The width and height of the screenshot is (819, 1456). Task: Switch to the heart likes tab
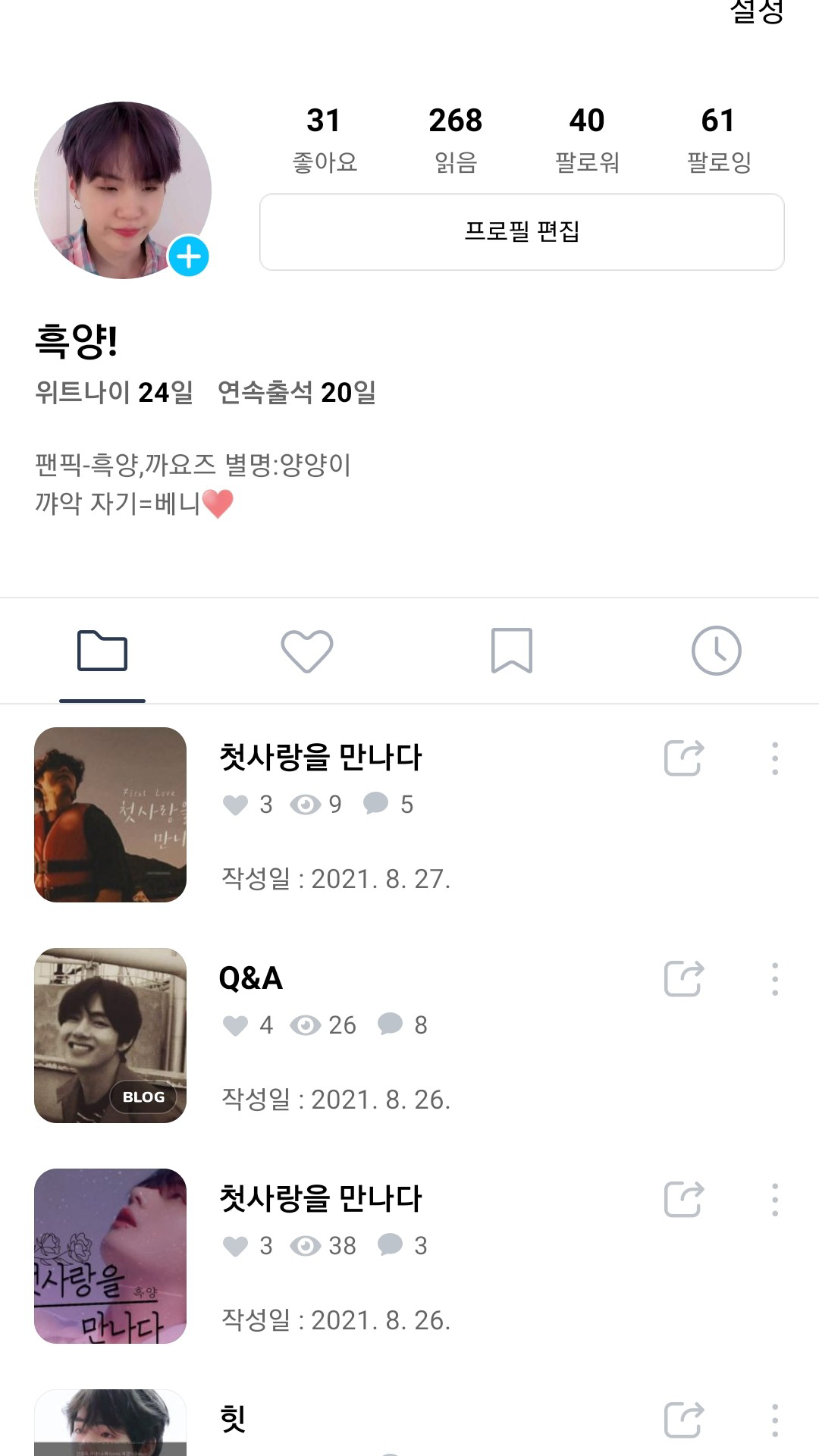point(307,651)
